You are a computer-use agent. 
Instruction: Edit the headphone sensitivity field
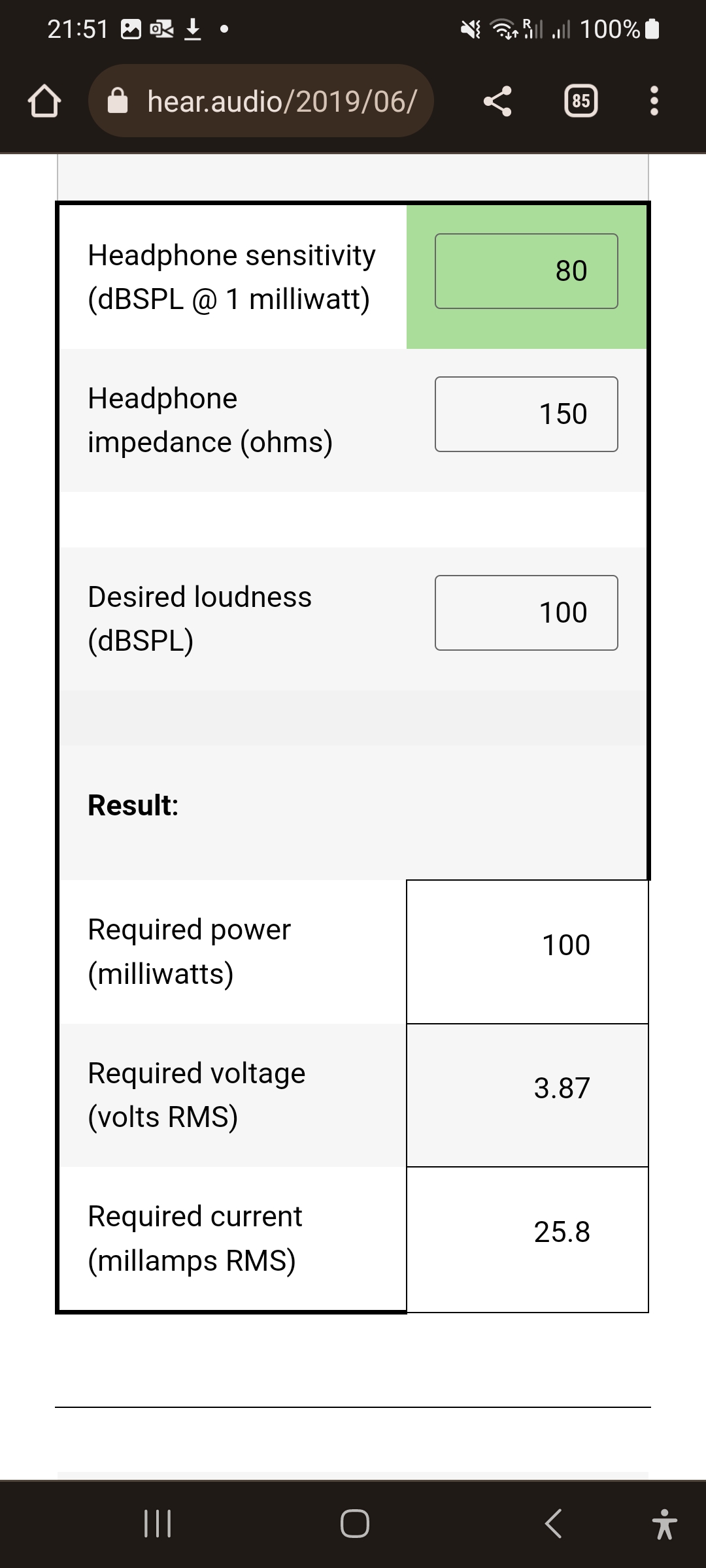tap(526, 271)
